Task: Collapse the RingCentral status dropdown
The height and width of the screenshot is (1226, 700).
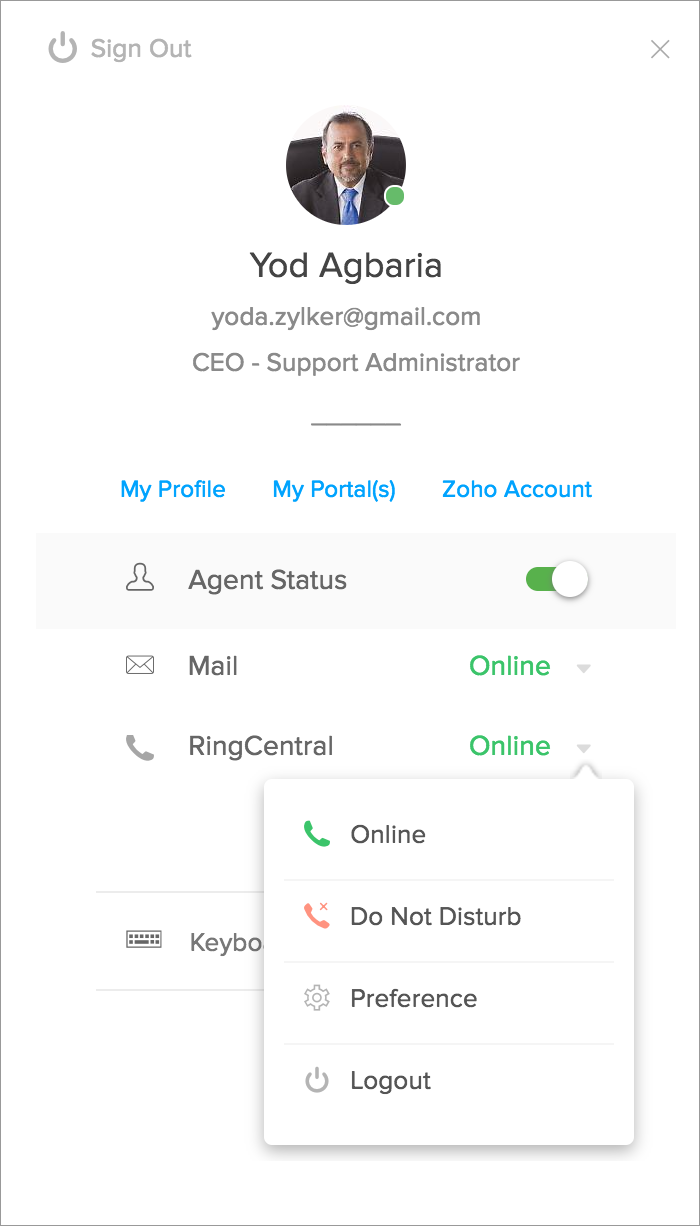Action: [584, 747]
